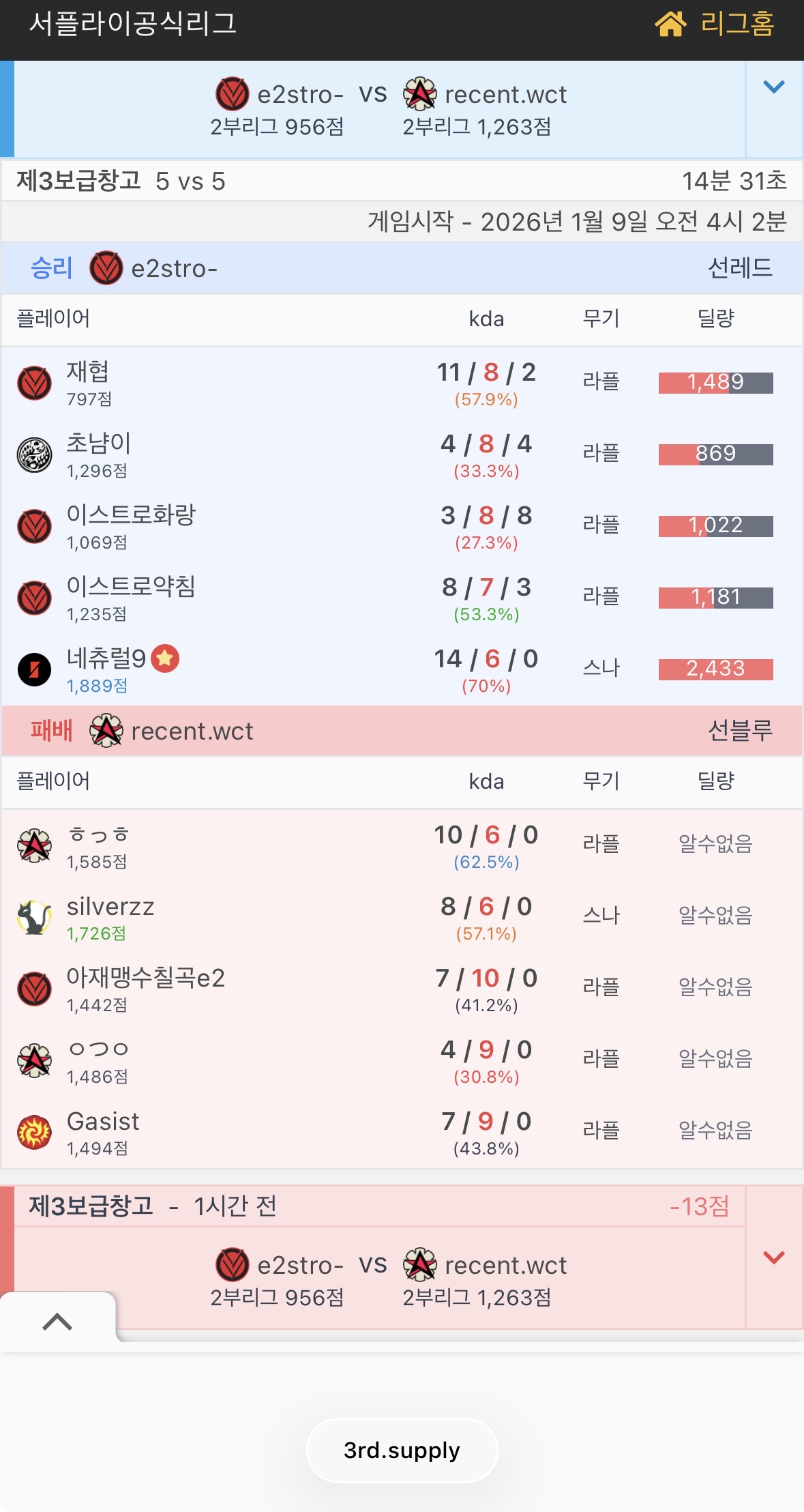View player 이스트로화랑's details
The image size is (804, 1512).
click(x=130, y=516)
